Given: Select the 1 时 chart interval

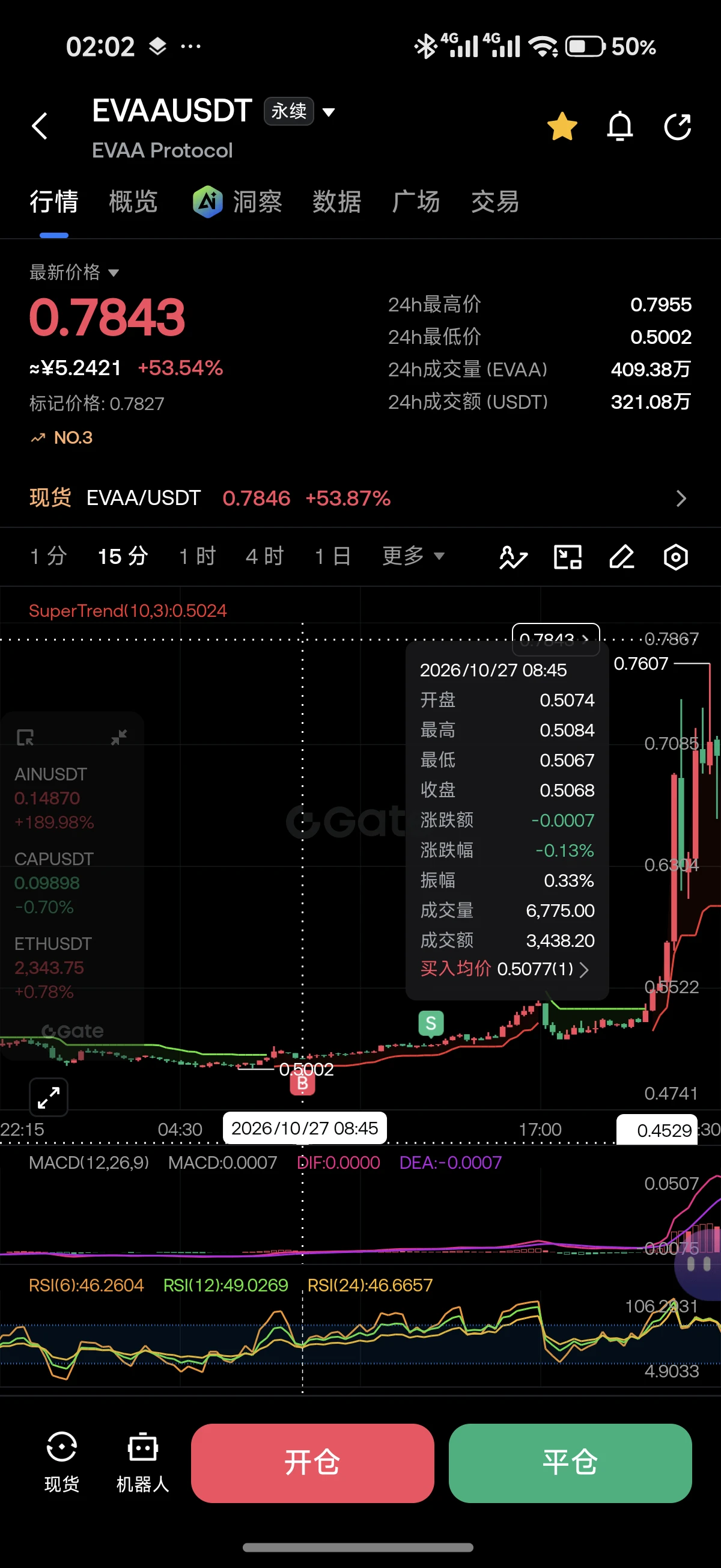Looking at the screenshot, I should tap(198, 556).
